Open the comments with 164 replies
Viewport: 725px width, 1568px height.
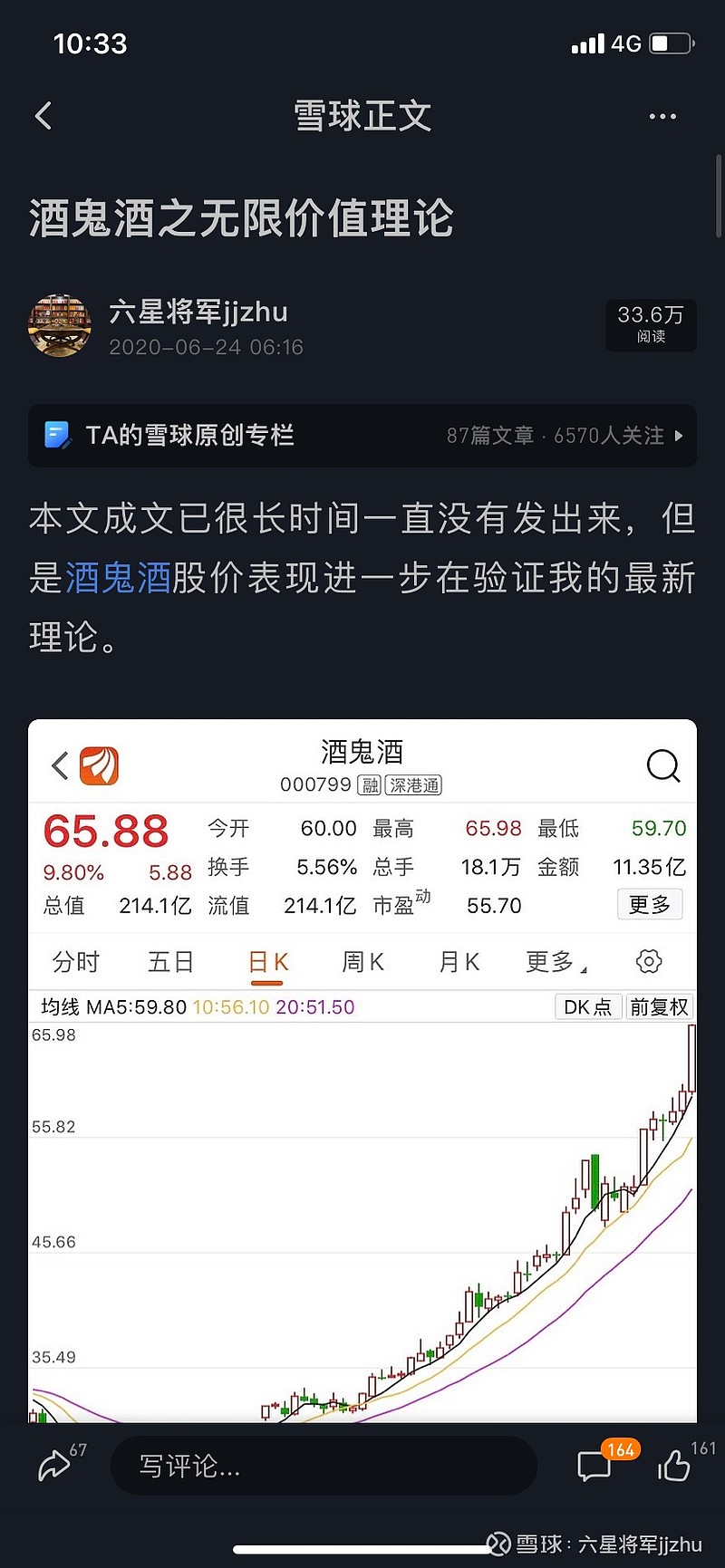click(x=594, y=1465)
